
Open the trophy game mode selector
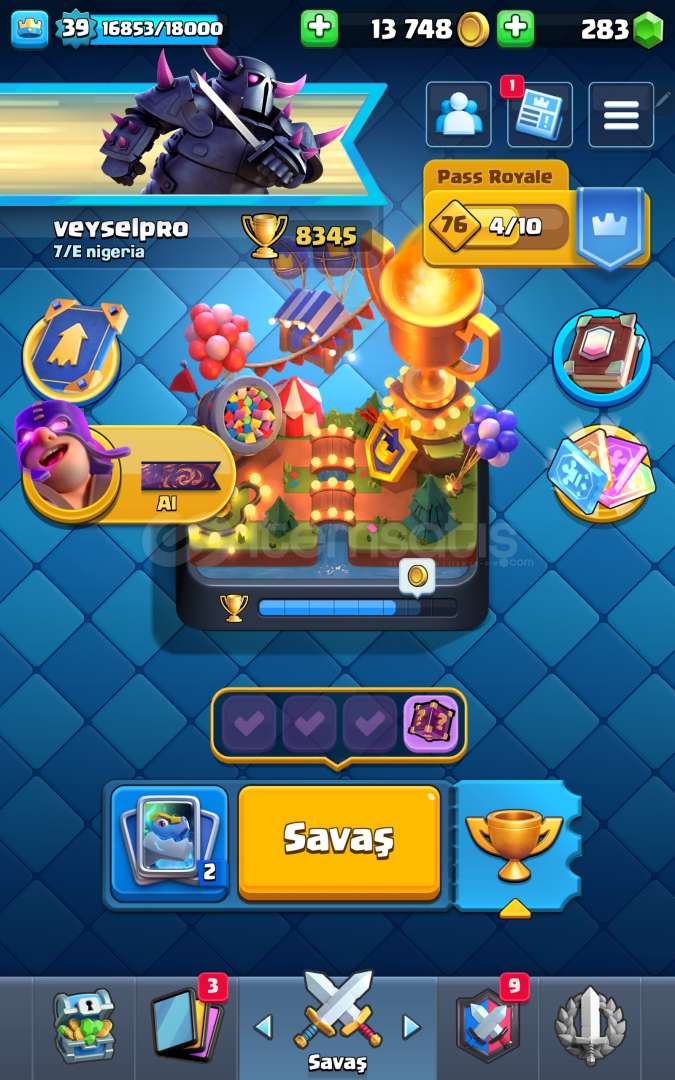515,846
